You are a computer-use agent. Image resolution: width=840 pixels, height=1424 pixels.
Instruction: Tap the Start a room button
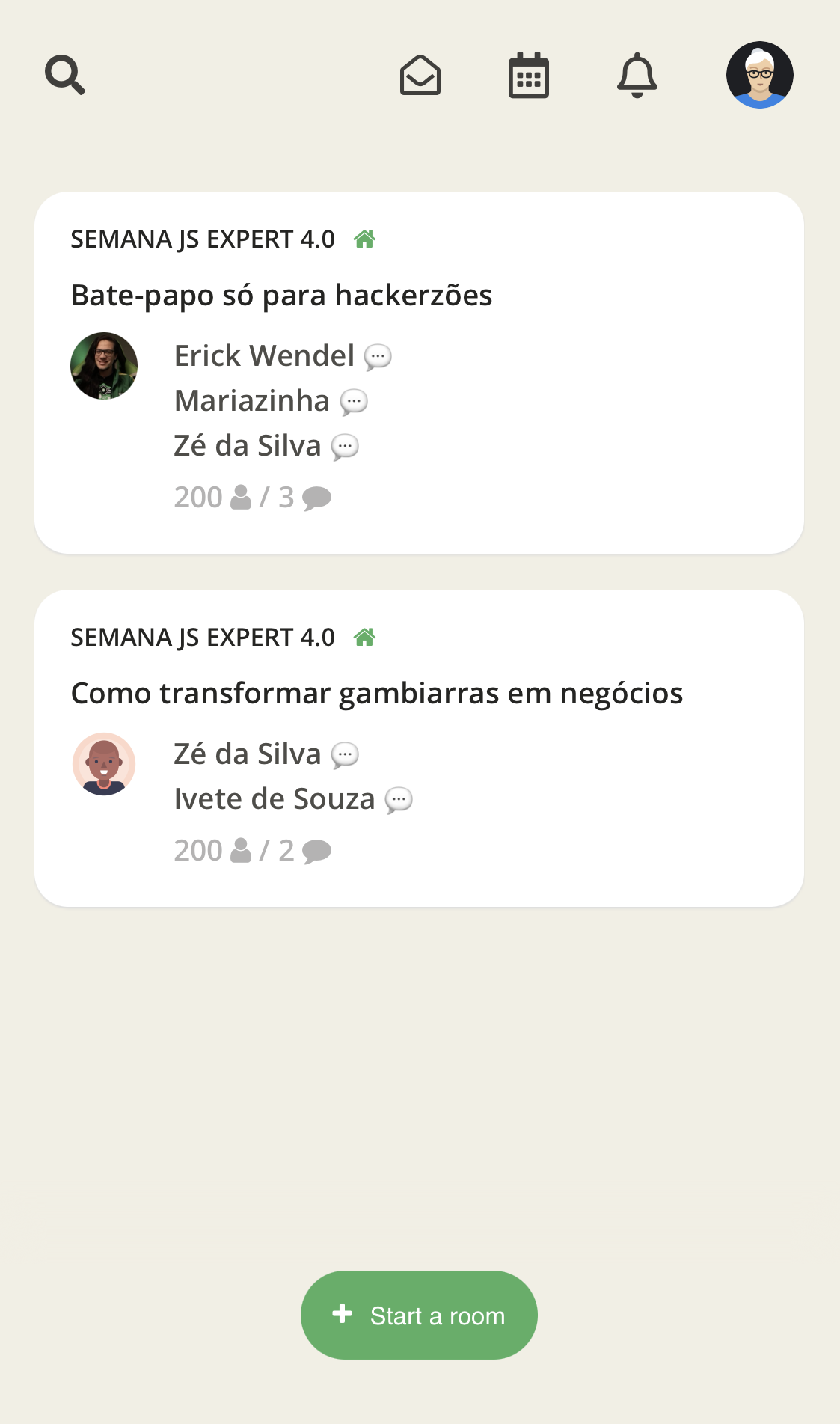click(x=419, y=1315)
